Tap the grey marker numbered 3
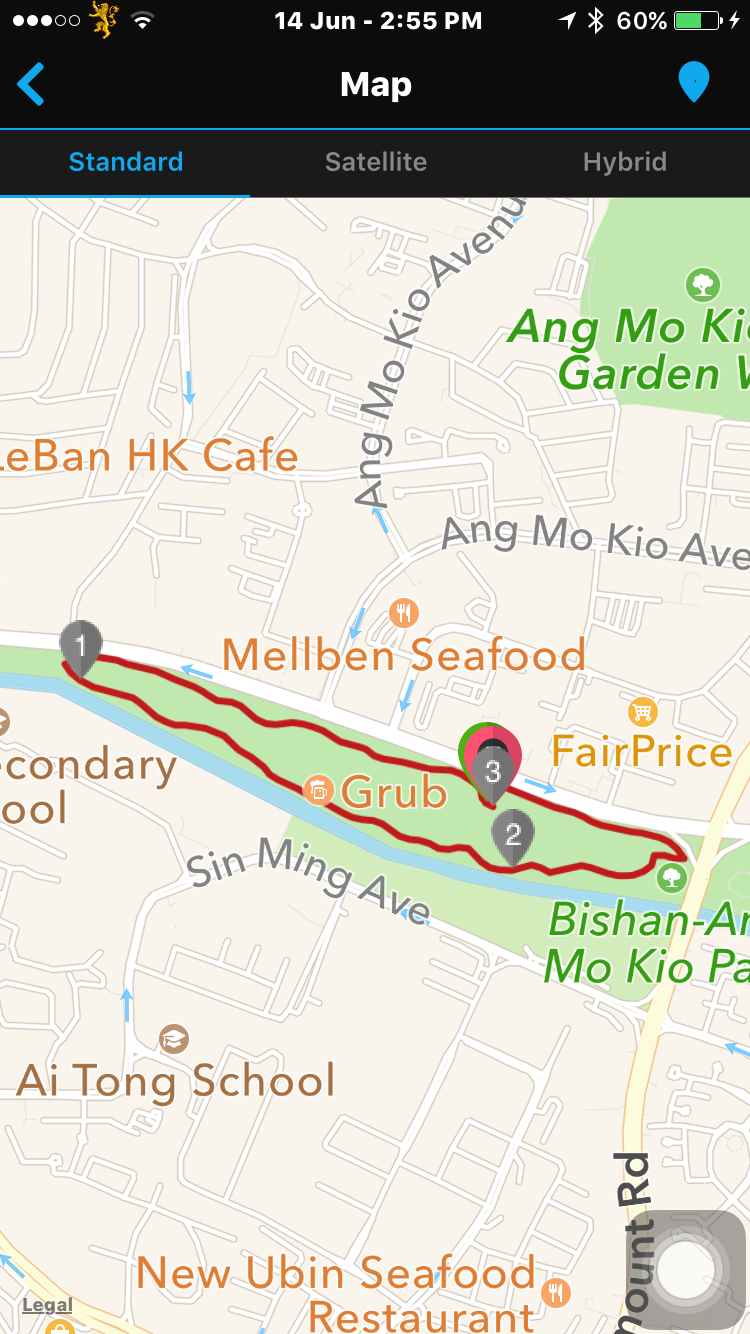This screenshot has height=1334, width=750. tap(492, 772)
